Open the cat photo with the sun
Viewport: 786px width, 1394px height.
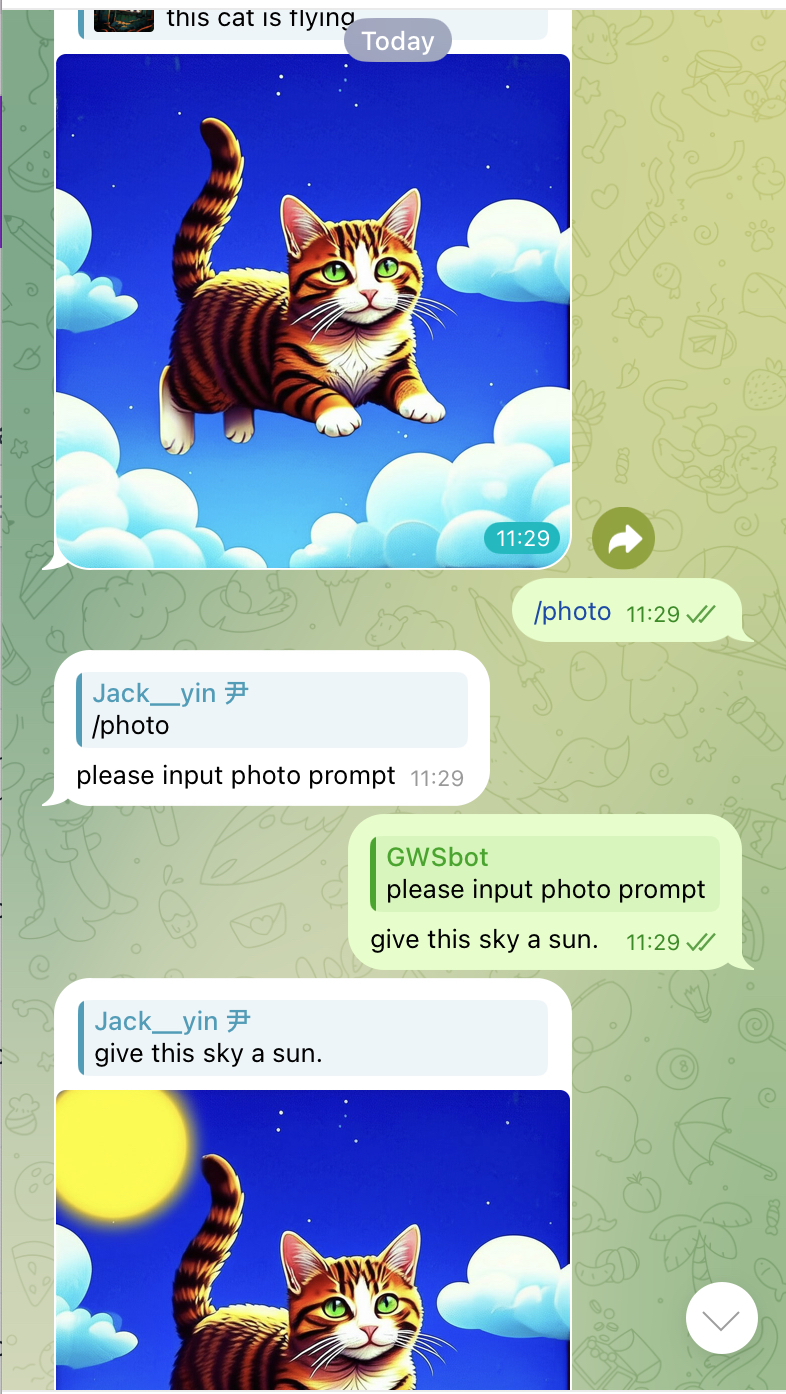click(312, 1240)
